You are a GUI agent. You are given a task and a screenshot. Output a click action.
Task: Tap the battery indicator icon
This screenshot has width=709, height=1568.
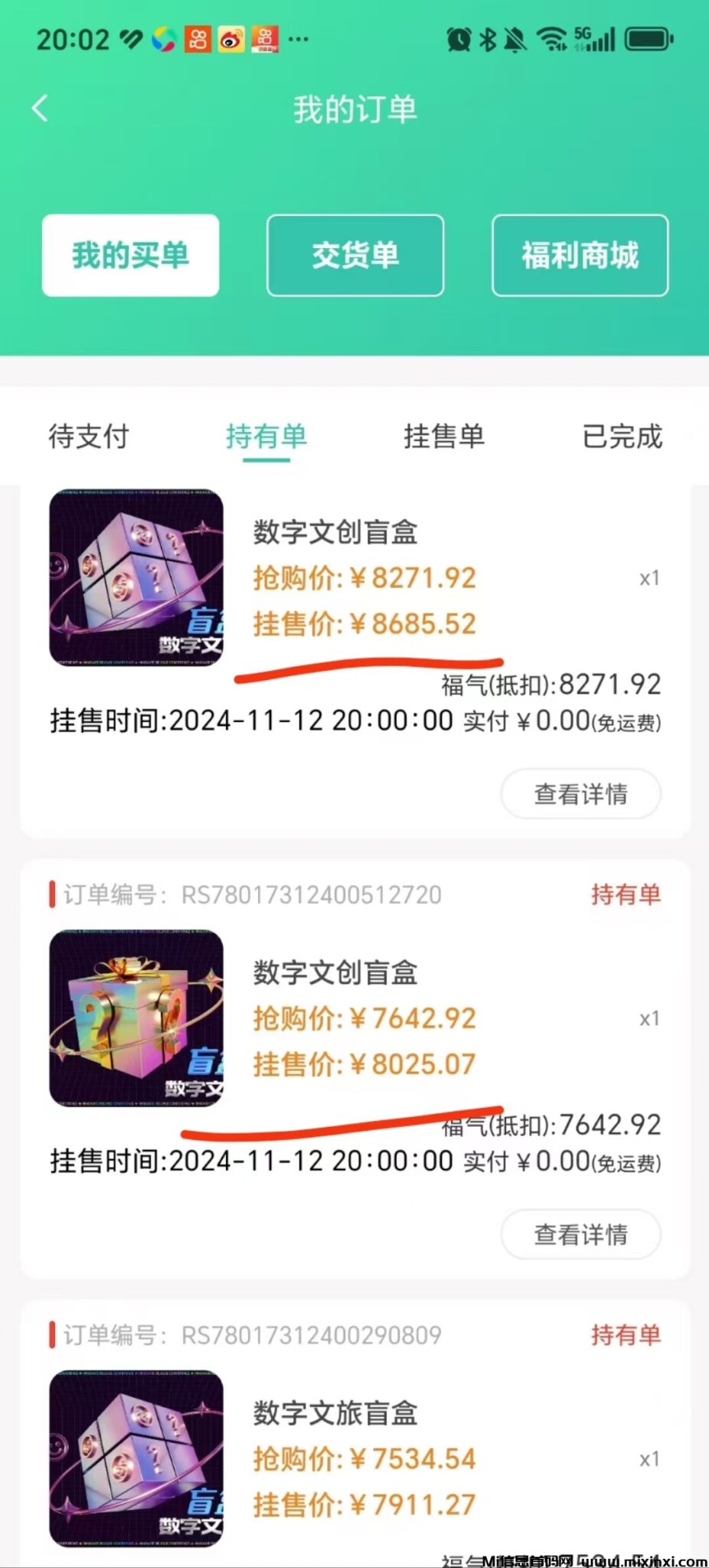point(647,38)
